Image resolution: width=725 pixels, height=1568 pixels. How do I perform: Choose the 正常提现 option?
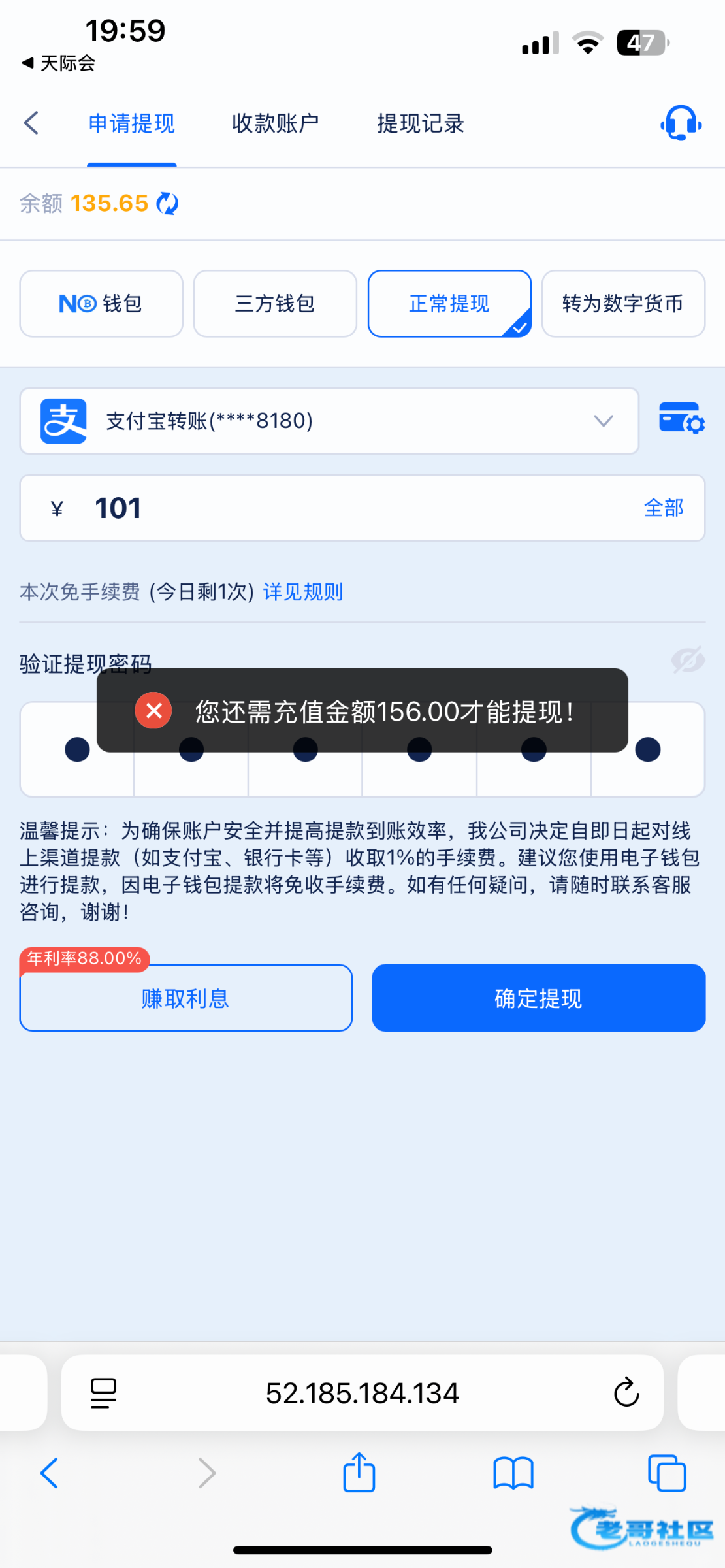pos(449,304)
